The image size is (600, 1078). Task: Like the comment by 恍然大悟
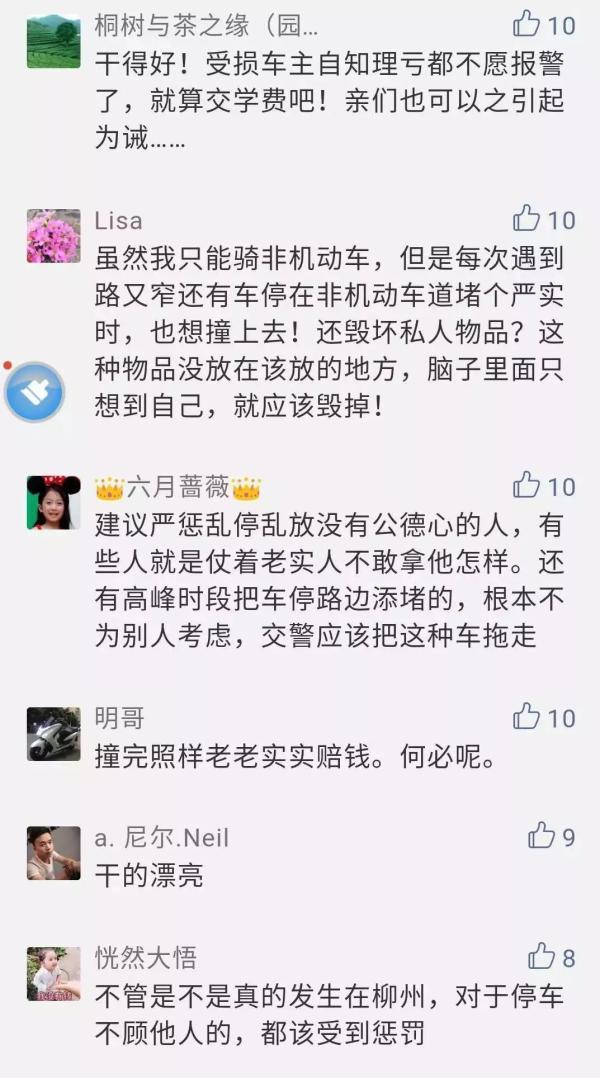542,956
